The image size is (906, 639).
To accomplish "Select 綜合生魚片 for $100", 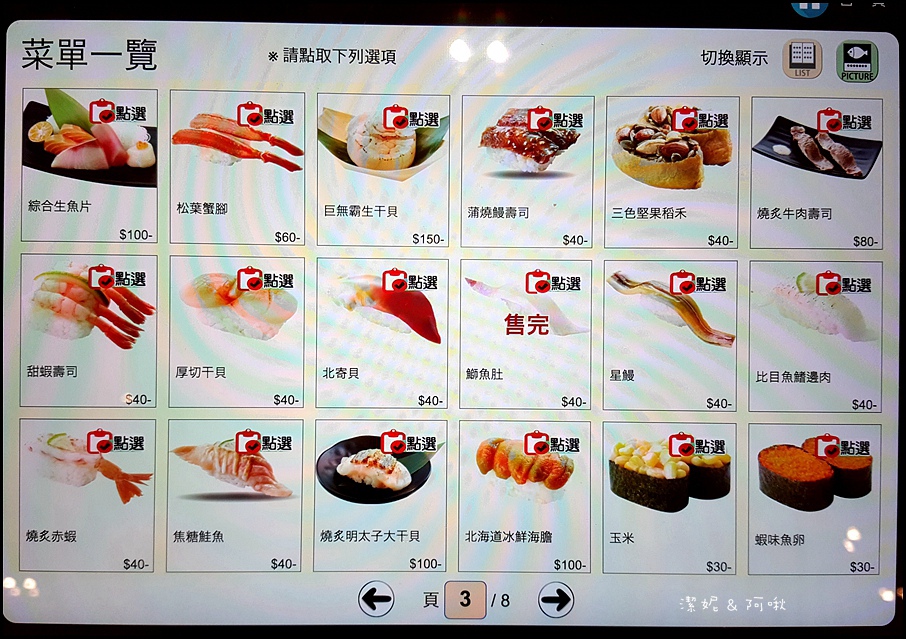I will click(x=89, y=165).
